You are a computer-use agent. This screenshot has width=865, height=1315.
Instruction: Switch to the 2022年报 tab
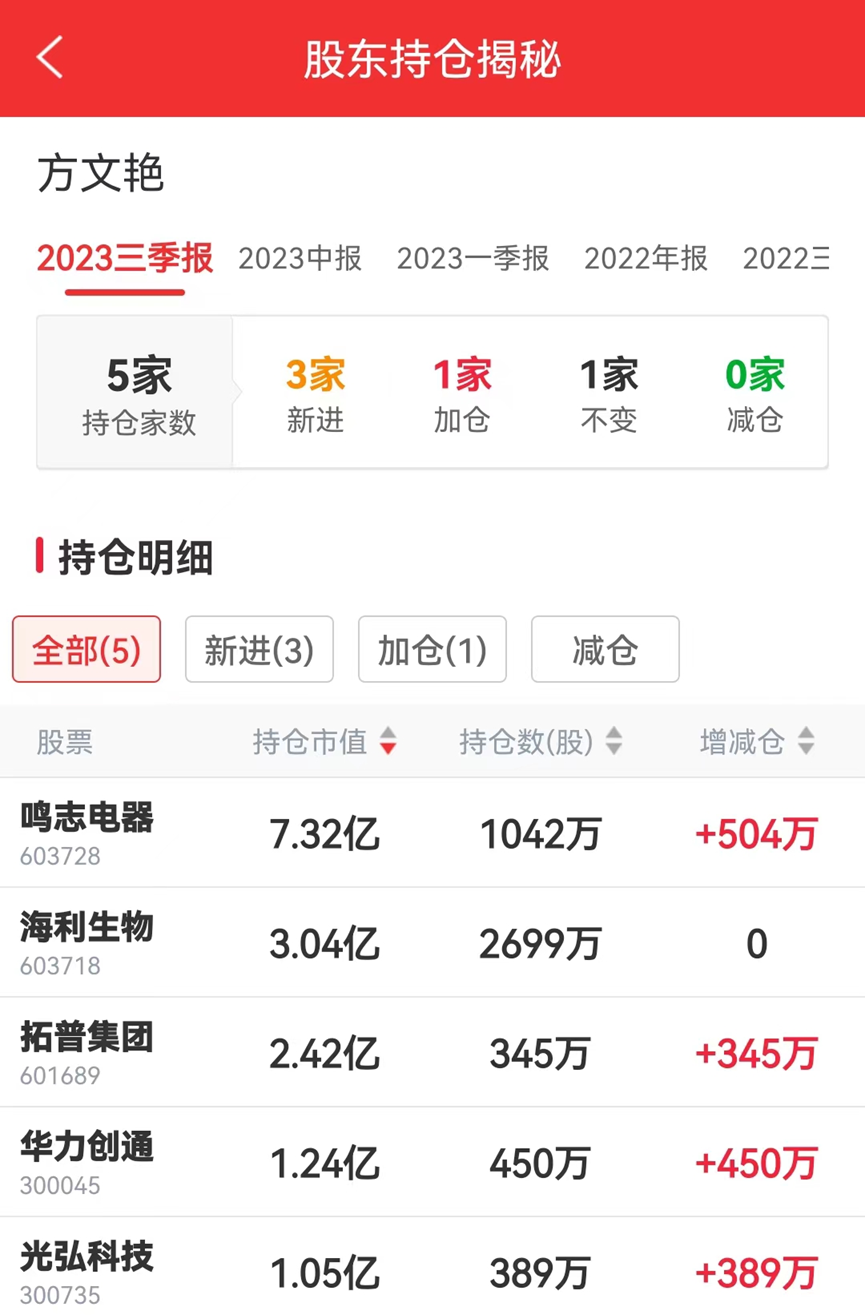click(x=645, y=259)
